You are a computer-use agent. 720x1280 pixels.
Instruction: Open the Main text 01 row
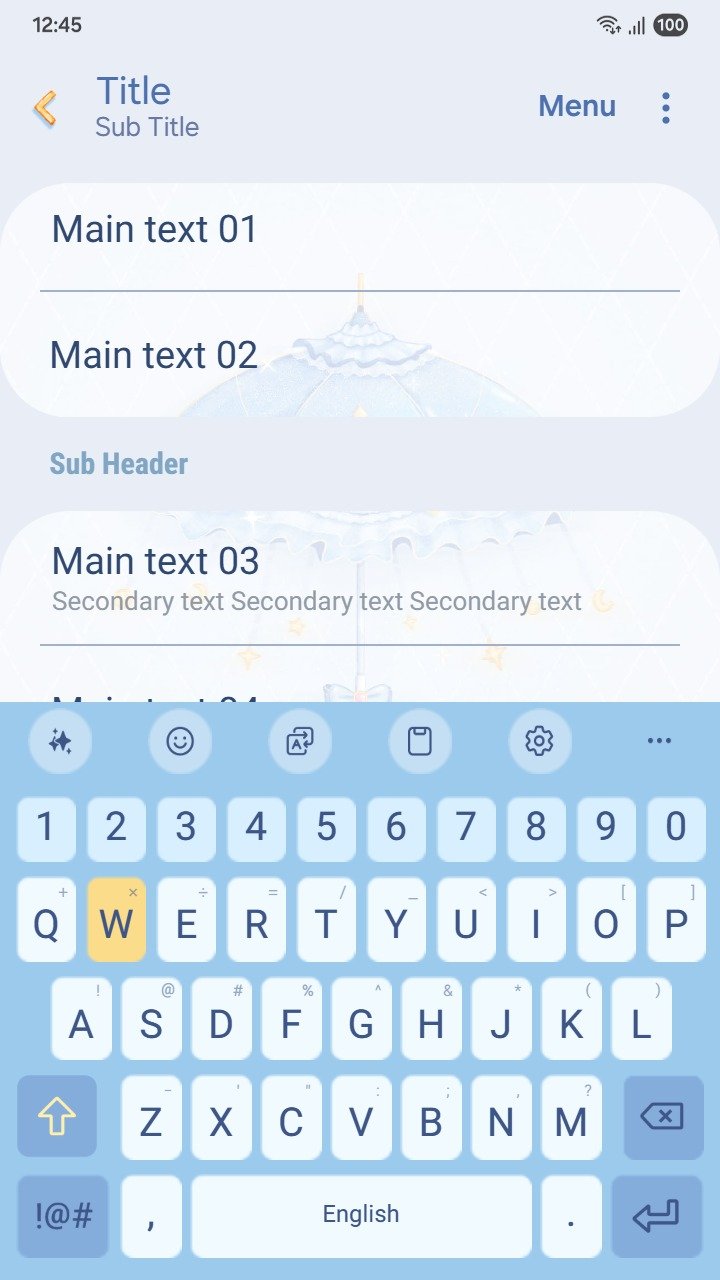pyautogui.click(x=360, y=232)
